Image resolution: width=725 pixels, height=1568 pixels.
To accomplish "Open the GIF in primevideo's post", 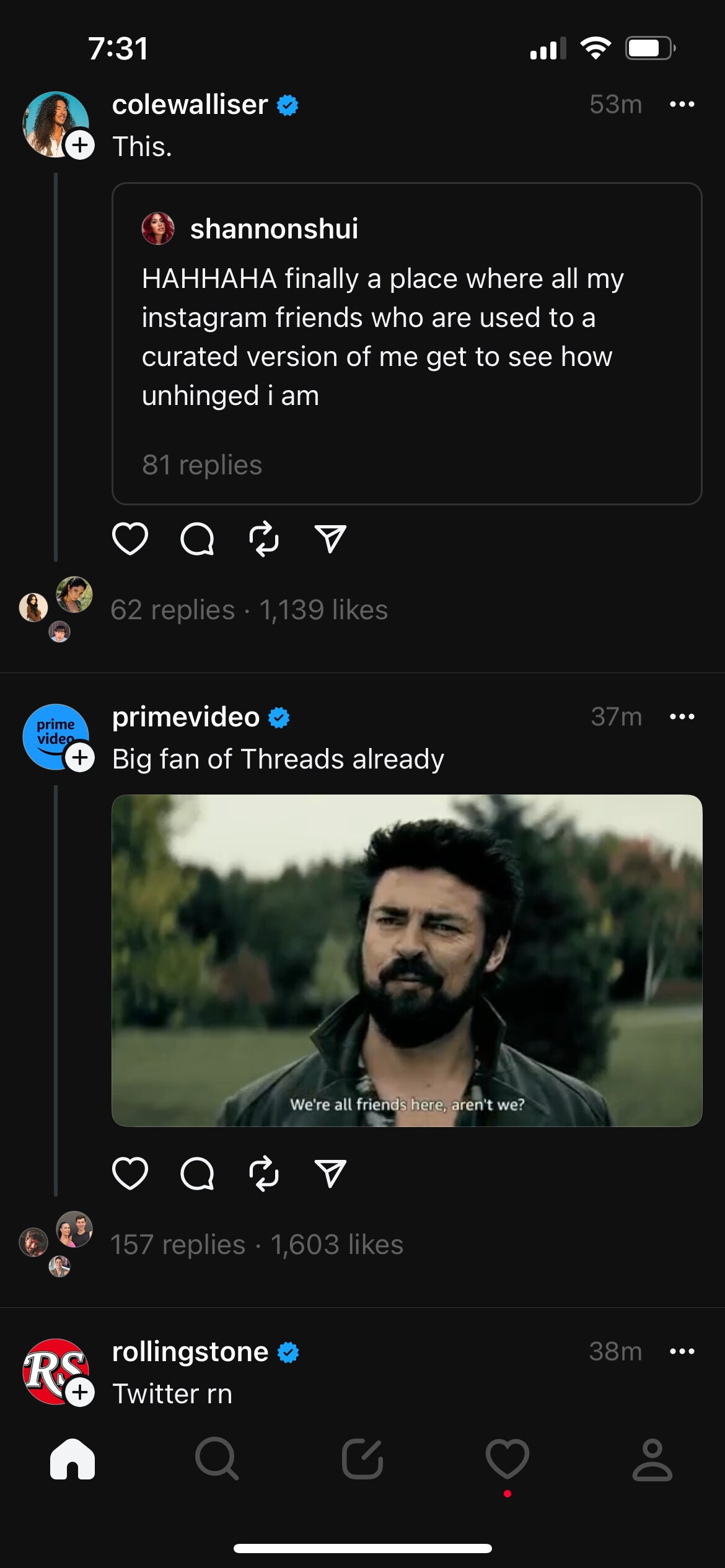I will pyautogui.click(x=406, y=960).
